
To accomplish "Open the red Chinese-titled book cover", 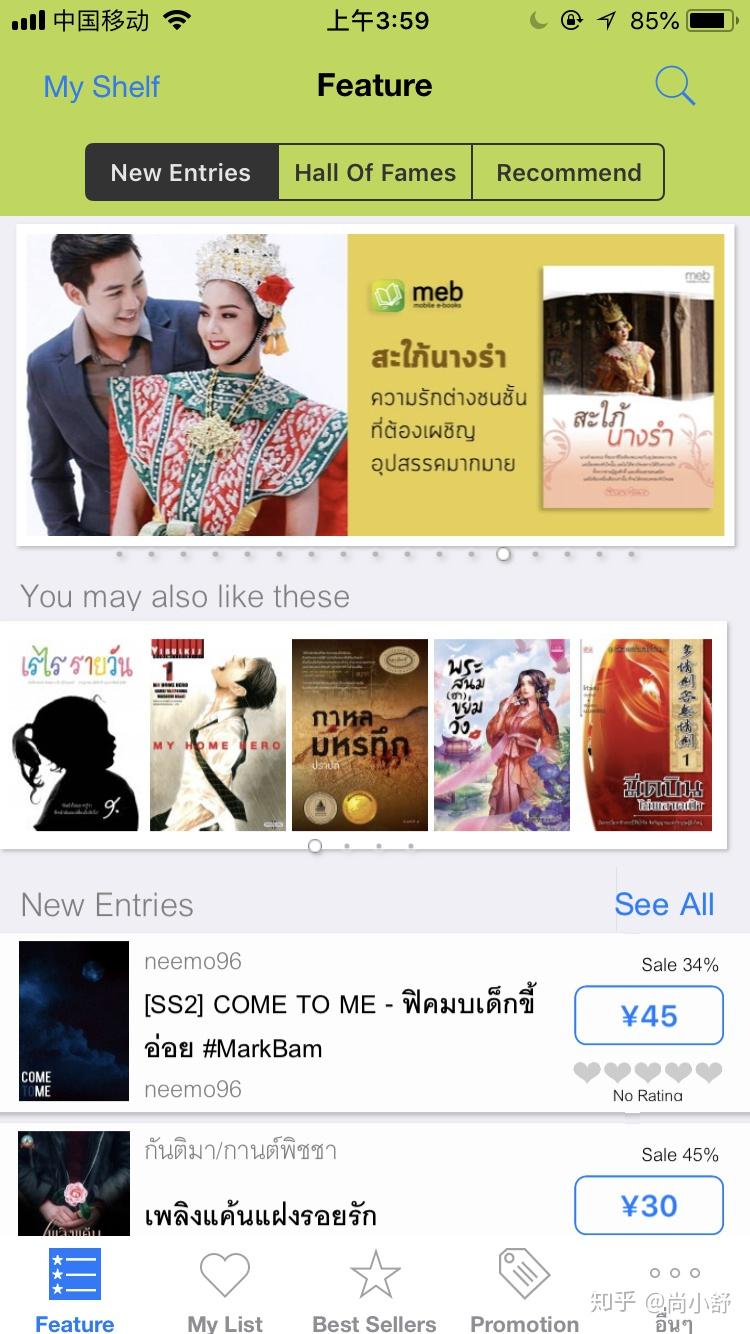I will 647,735.
